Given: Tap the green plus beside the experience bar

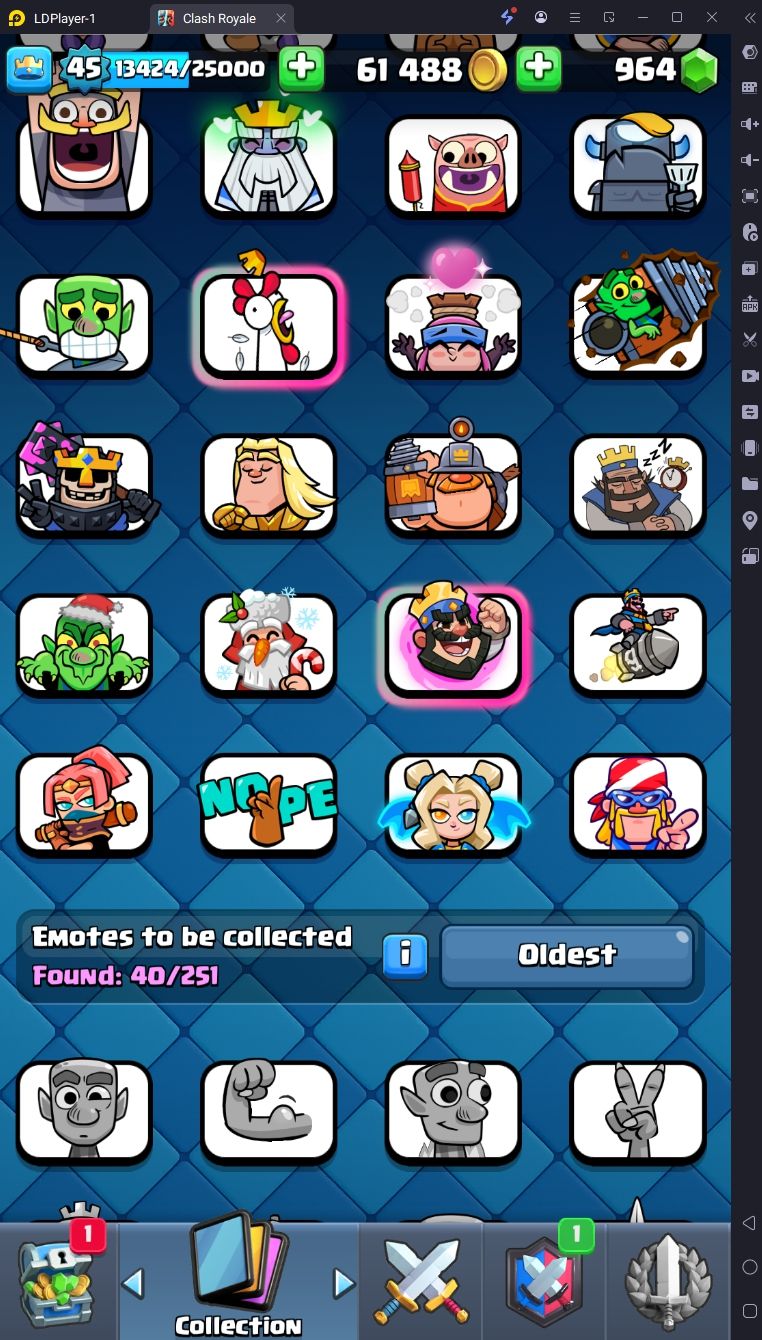Looking at the screenshot, I should pyautogui.click(x=301, y=68).
